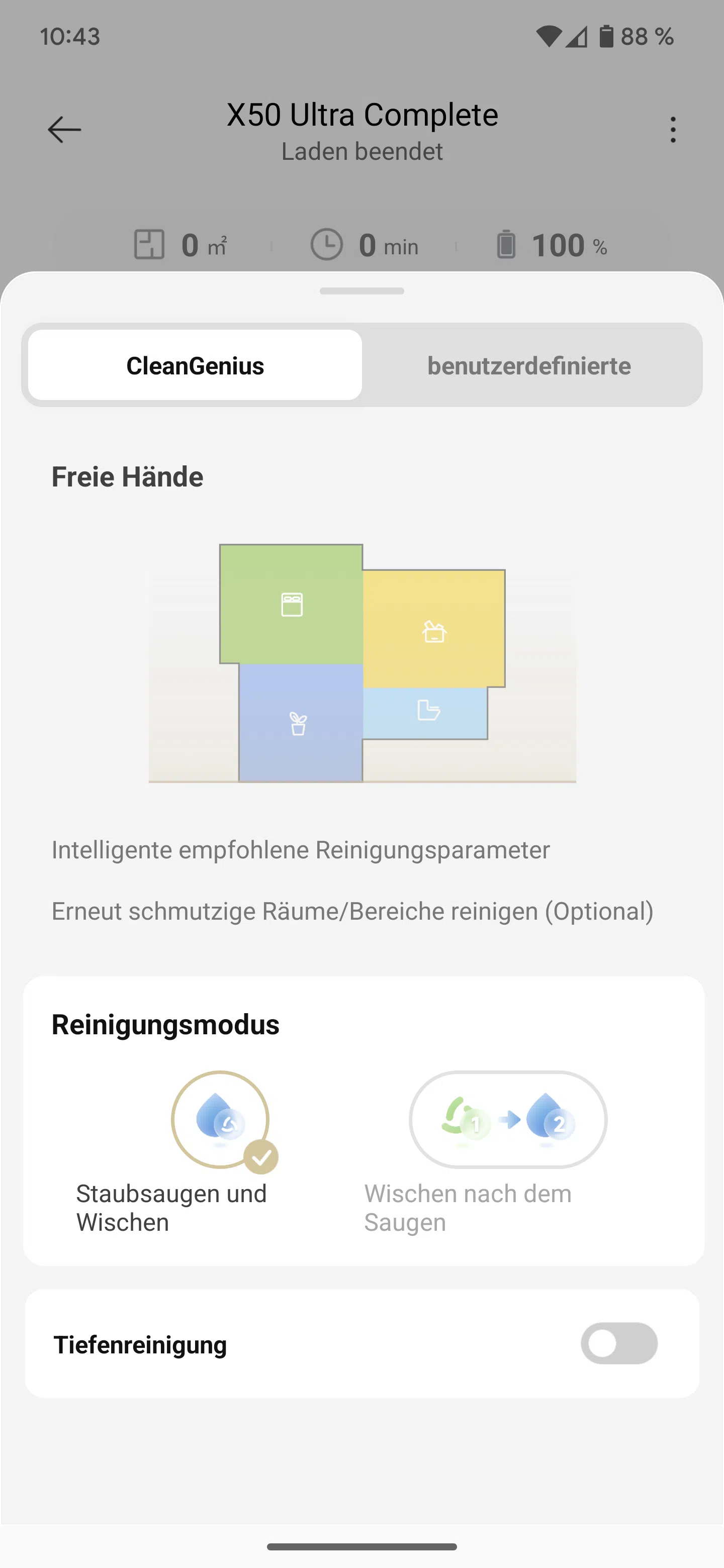
Task: Enable the Tiefenreinigung switch
Action: (618, 1343)
